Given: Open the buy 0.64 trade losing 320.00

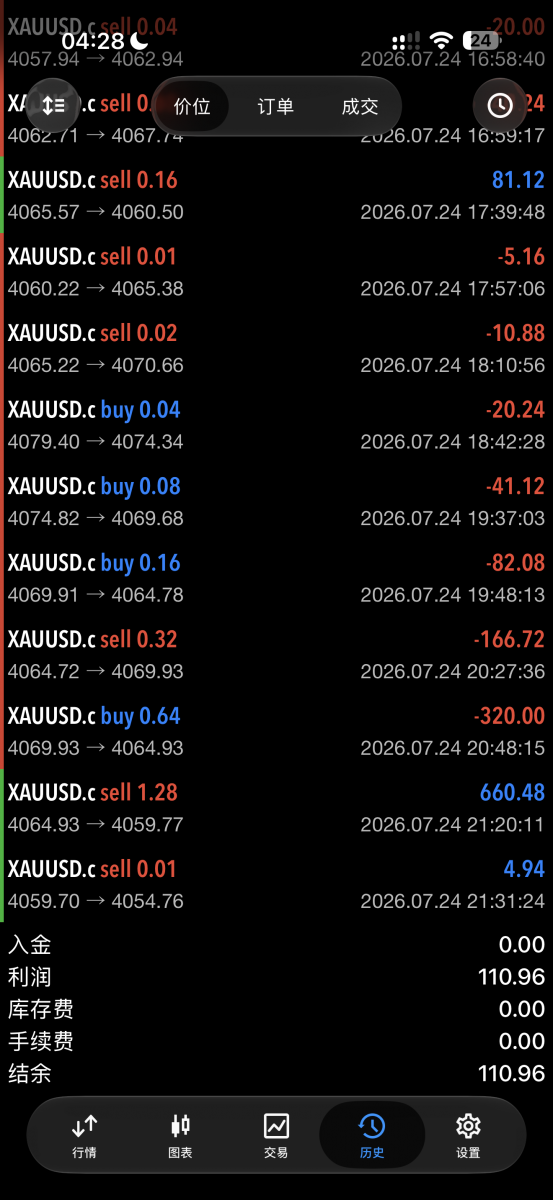Looking at the screenshot, I should click(276, 731).
